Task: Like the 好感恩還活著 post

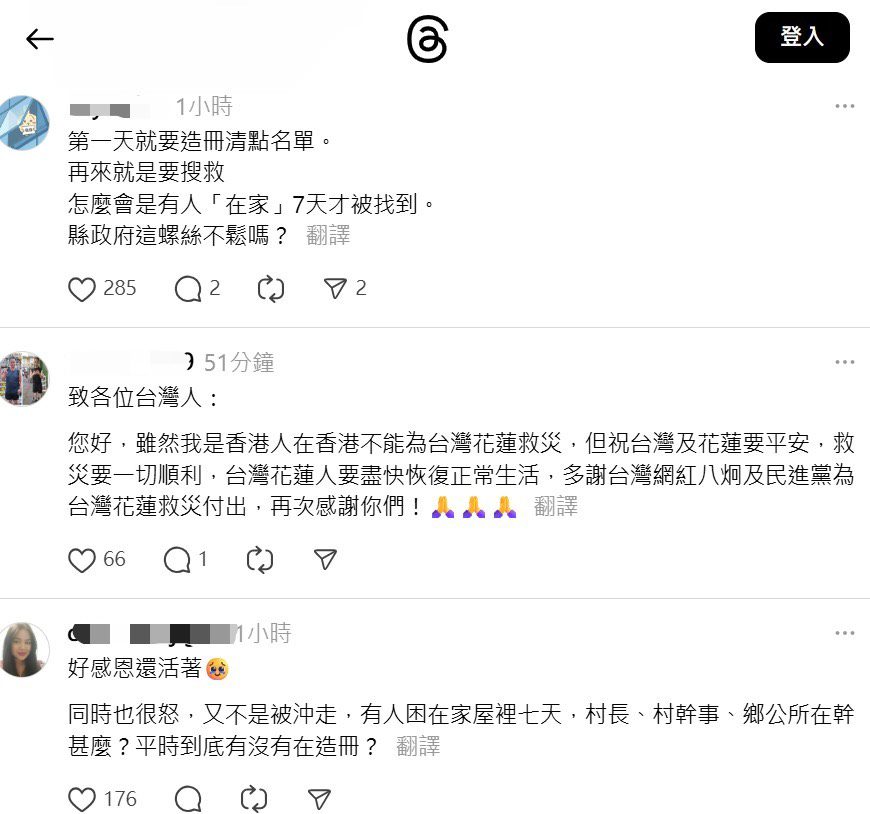Action: point(82,799)
